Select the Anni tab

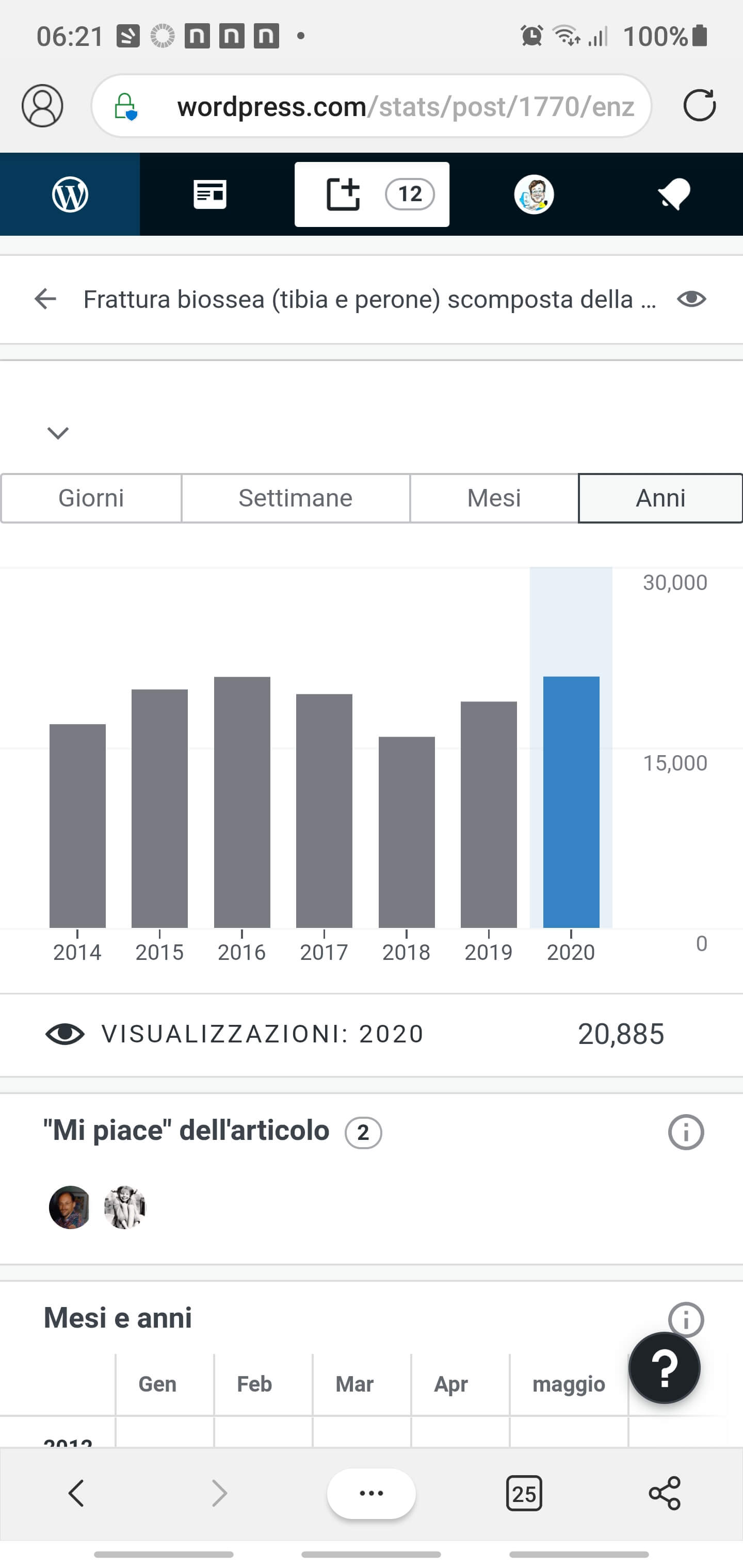[x=660, y=498]
